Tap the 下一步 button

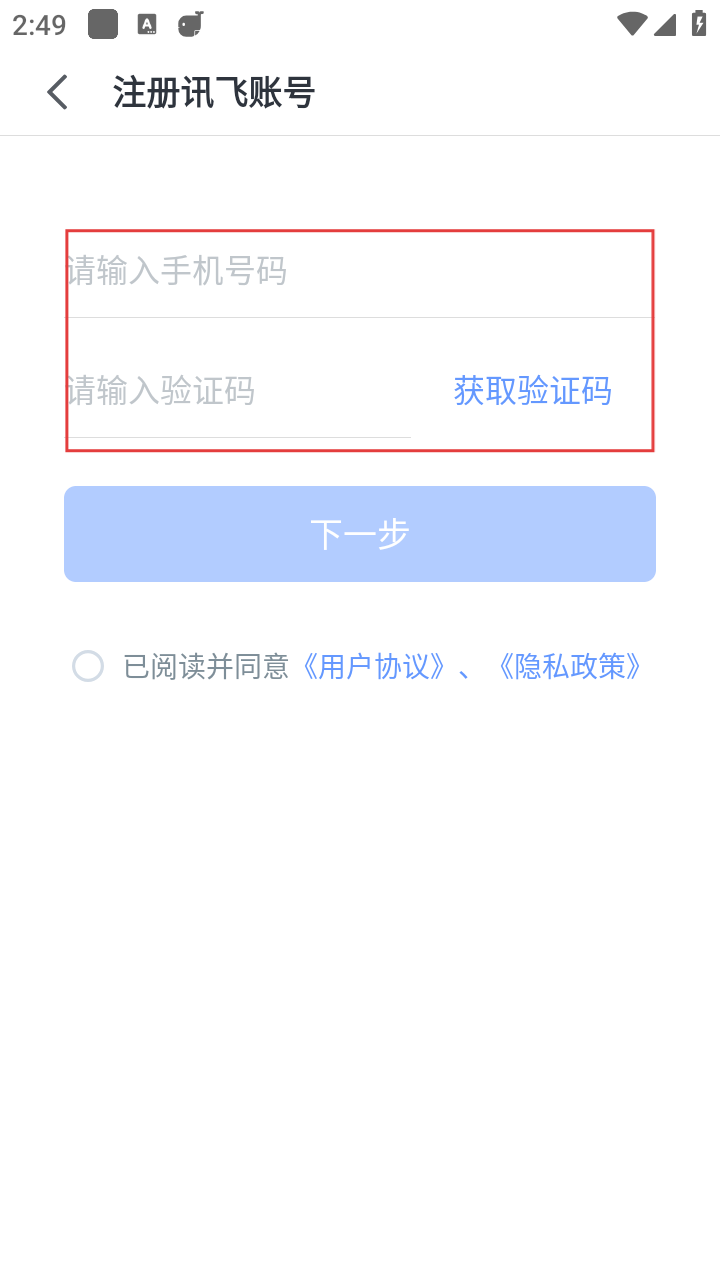[x=360, y=534]
